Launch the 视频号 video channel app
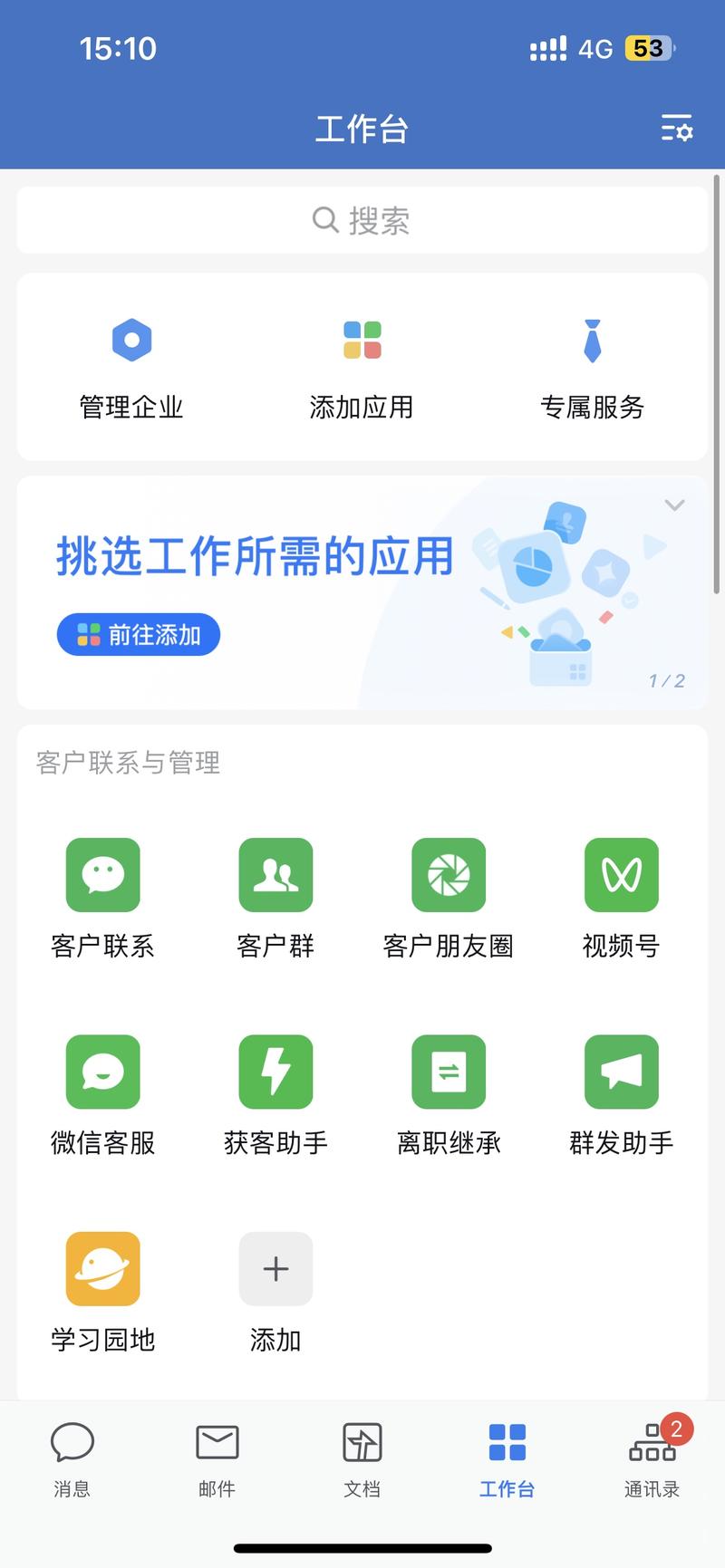This screenshot has height=1568, width=725. pos(621,874)
